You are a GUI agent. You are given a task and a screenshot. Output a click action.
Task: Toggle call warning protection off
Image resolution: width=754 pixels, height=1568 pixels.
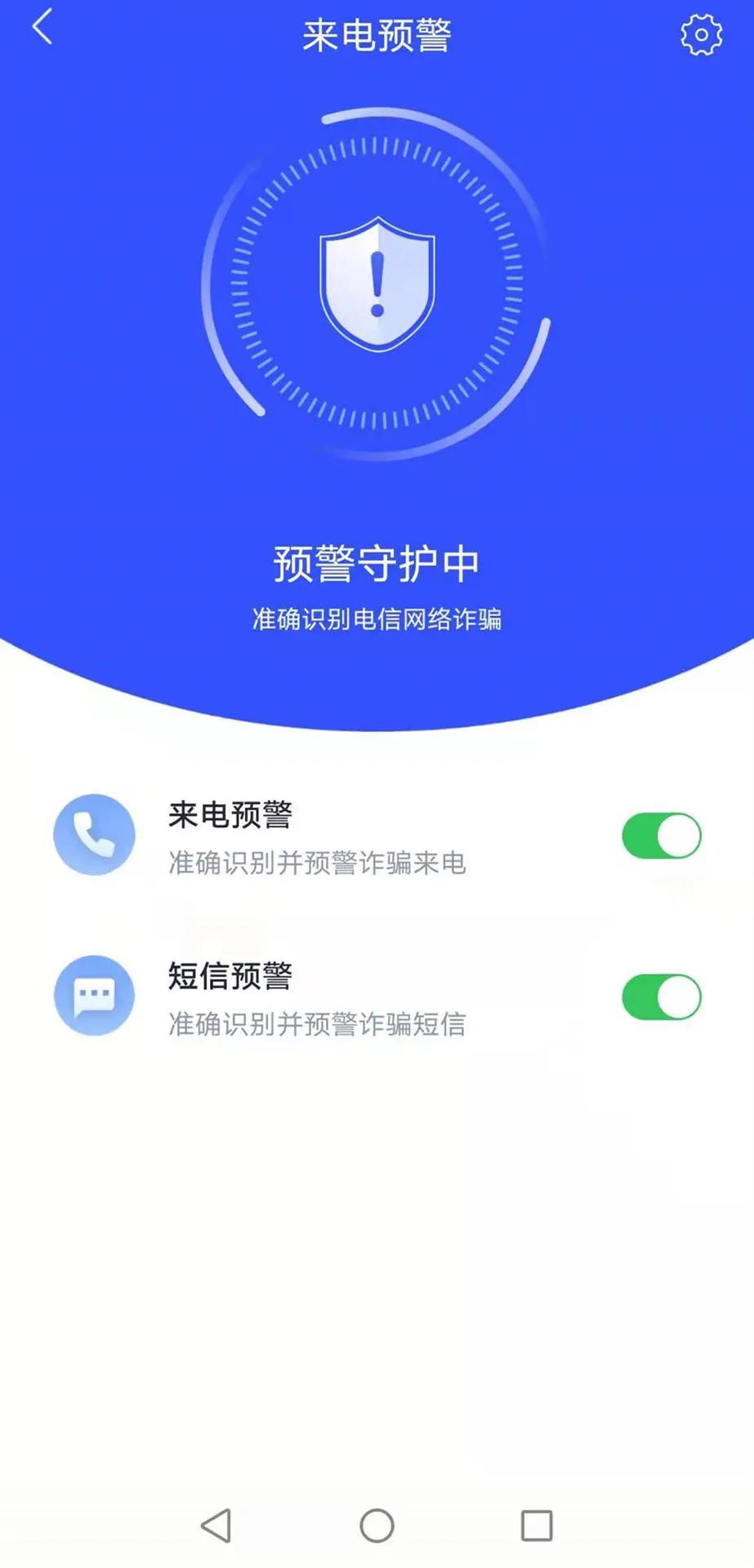pyautogui.click(x=663, y=835)
